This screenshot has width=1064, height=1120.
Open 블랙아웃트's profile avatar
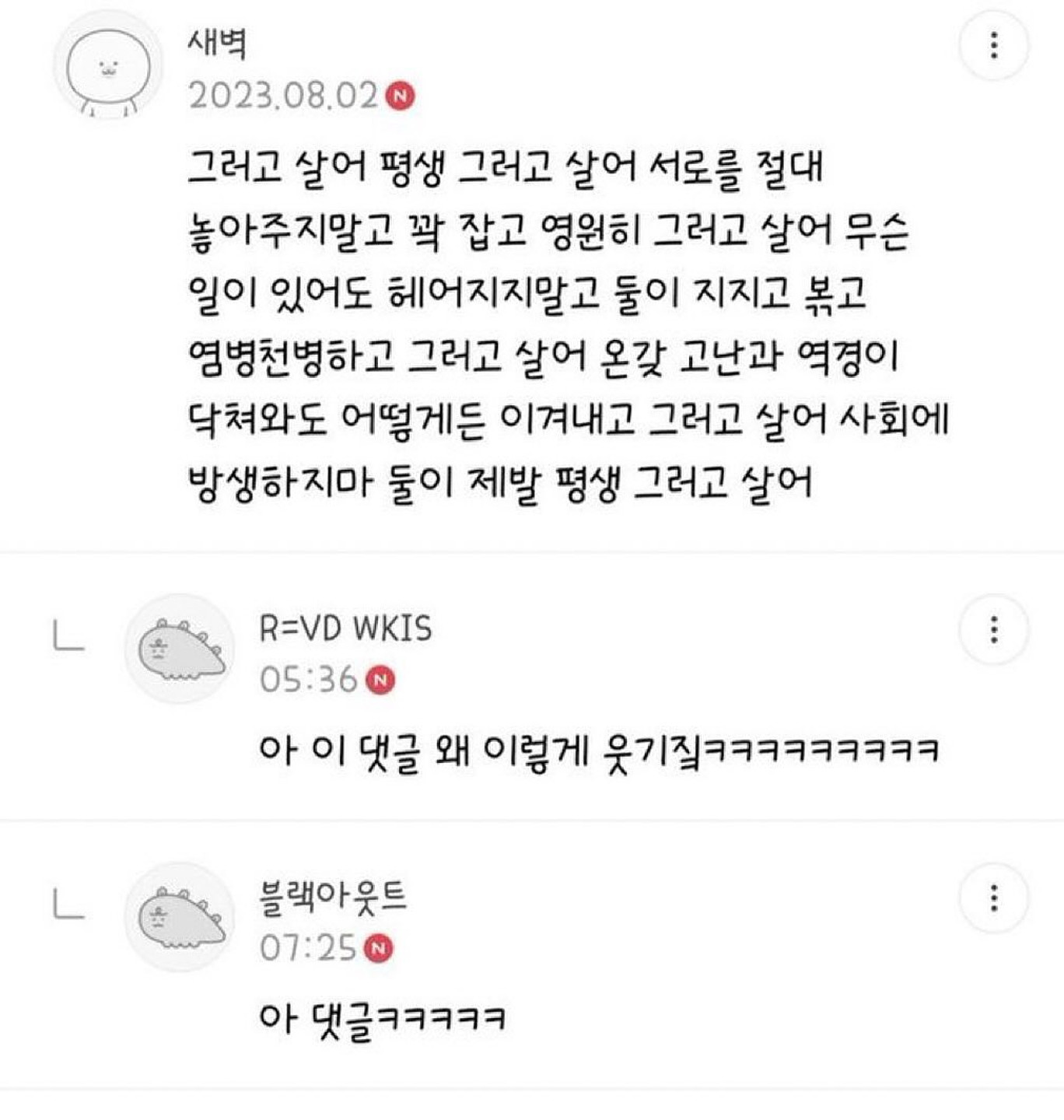[180, 917]
